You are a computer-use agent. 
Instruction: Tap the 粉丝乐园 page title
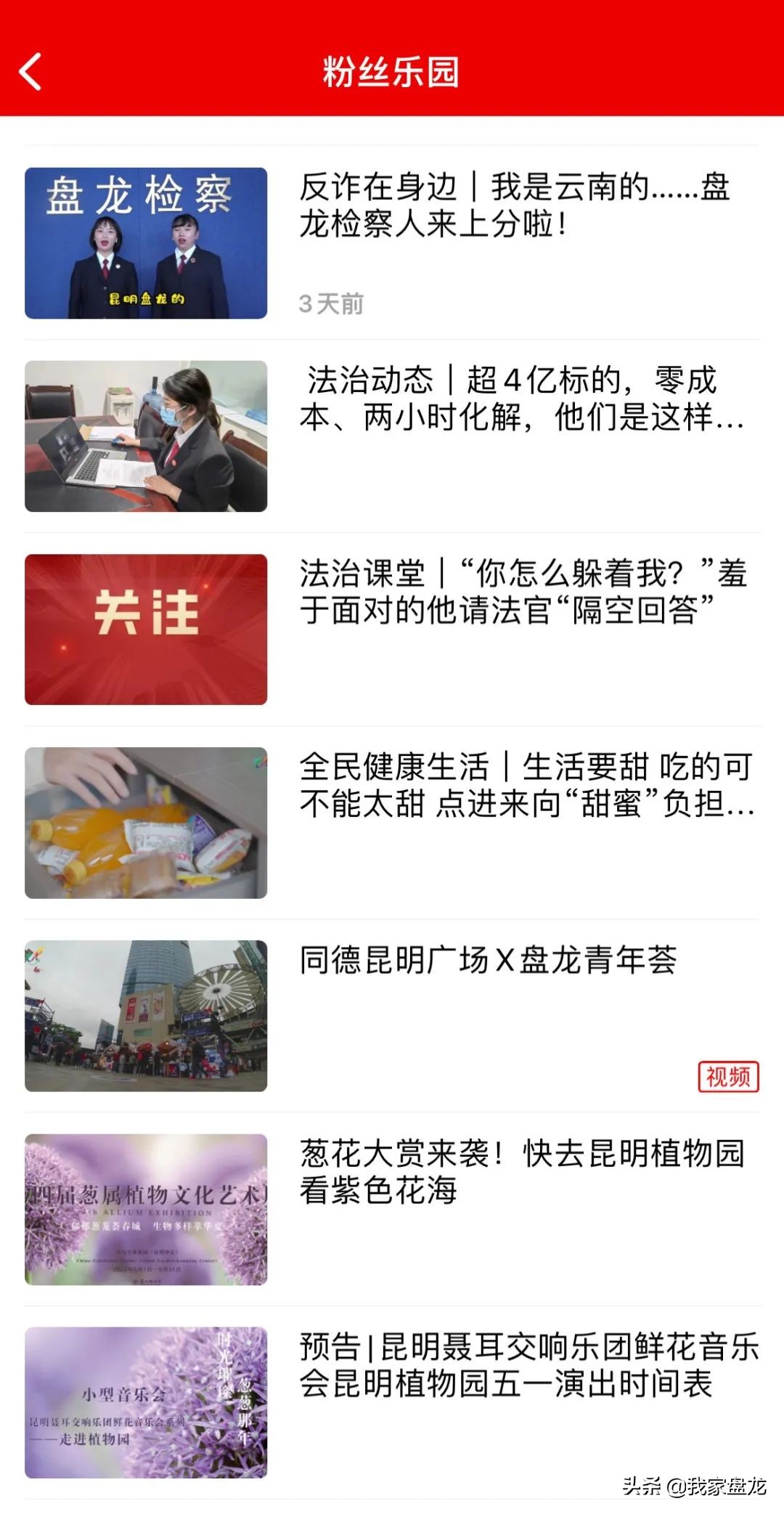click(x=392, y=73)
